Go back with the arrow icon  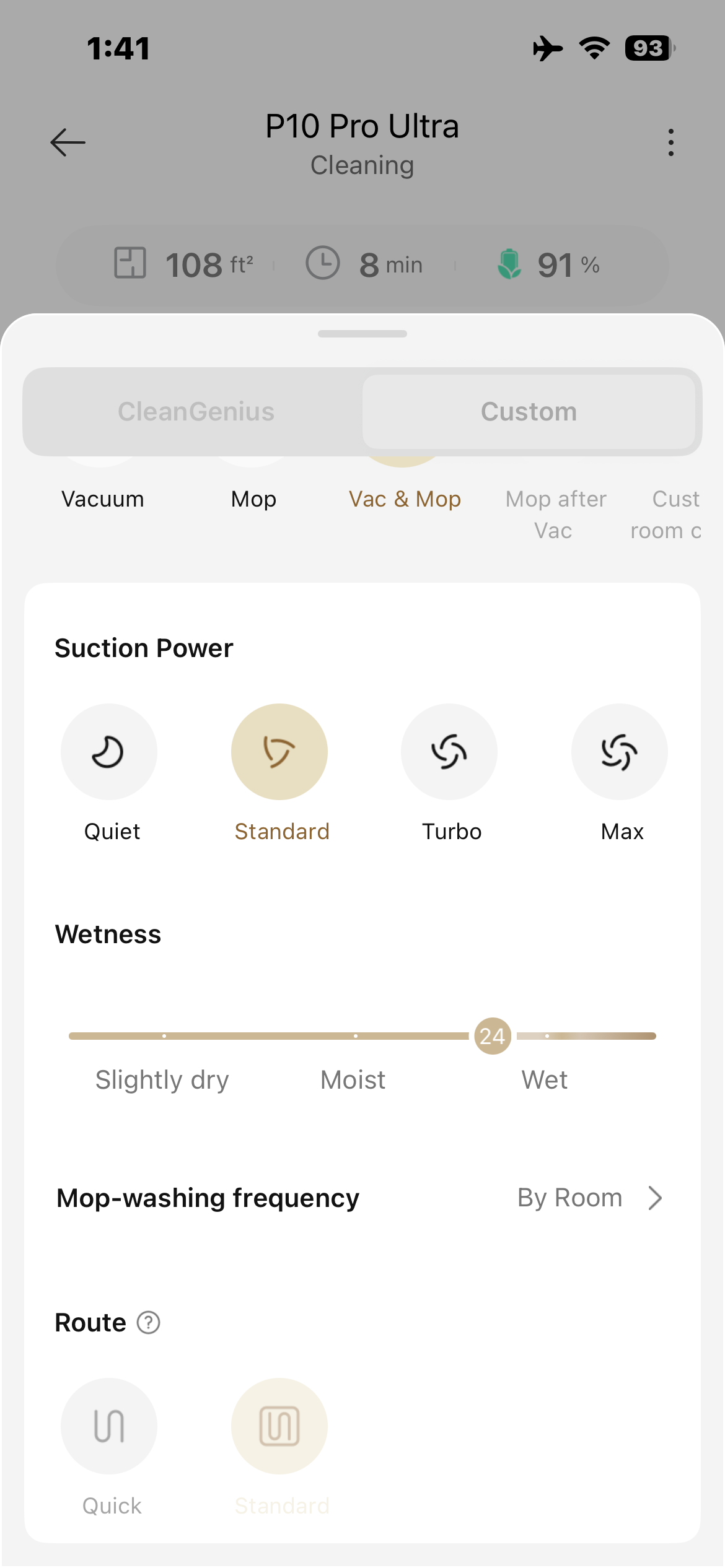click(68, 142)
